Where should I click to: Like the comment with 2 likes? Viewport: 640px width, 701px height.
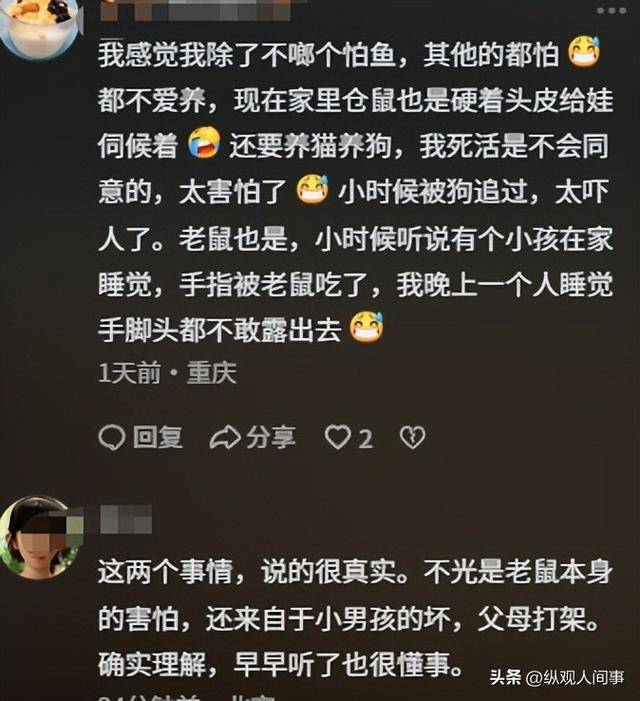340,436
